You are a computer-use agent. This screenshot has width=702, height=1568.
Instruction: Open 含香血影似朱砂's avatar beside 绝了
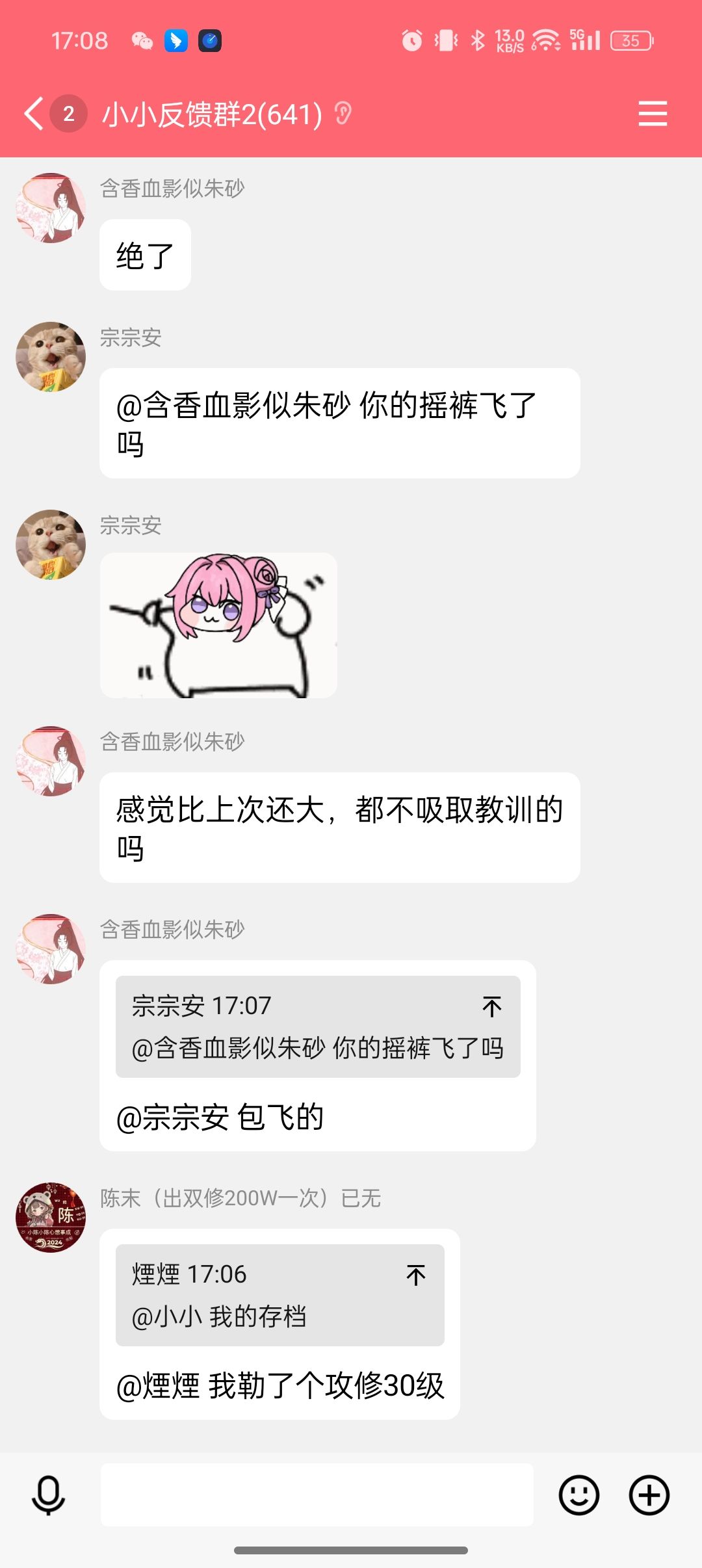tap(51, 208)
